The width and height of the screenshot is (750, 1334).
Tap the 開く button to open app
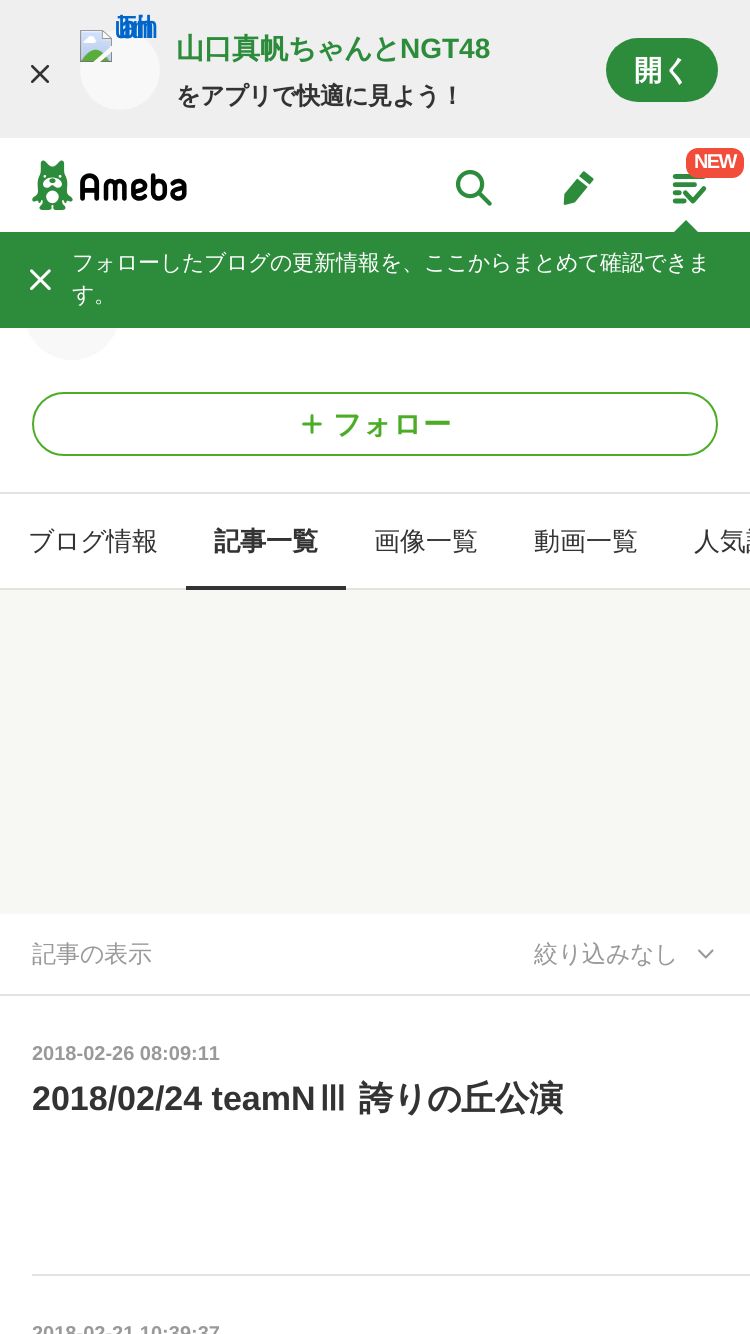click(661, 70)
